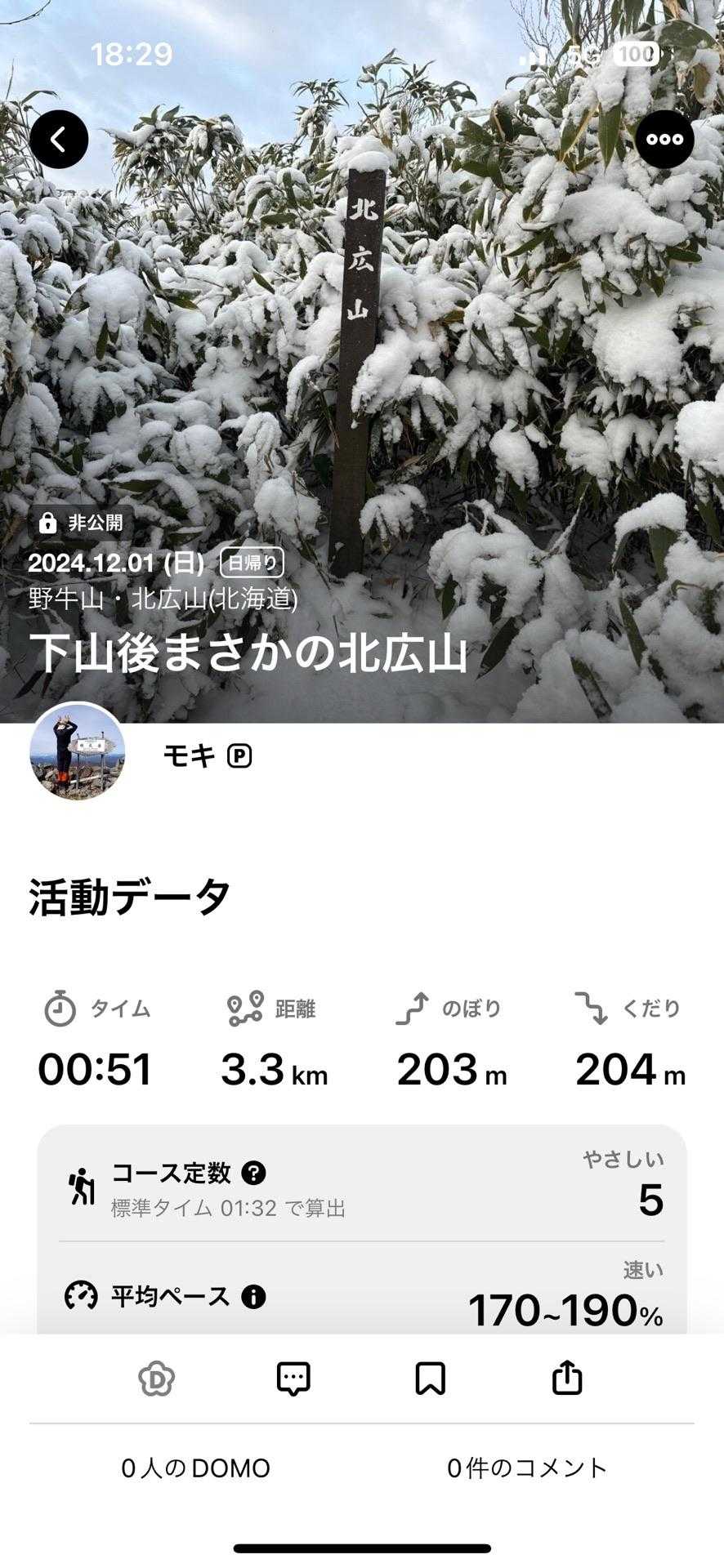Give a DOMO to this activity
This screenshot has width=724, height=1568.
pyautogui.click(x=156, y=1379)
